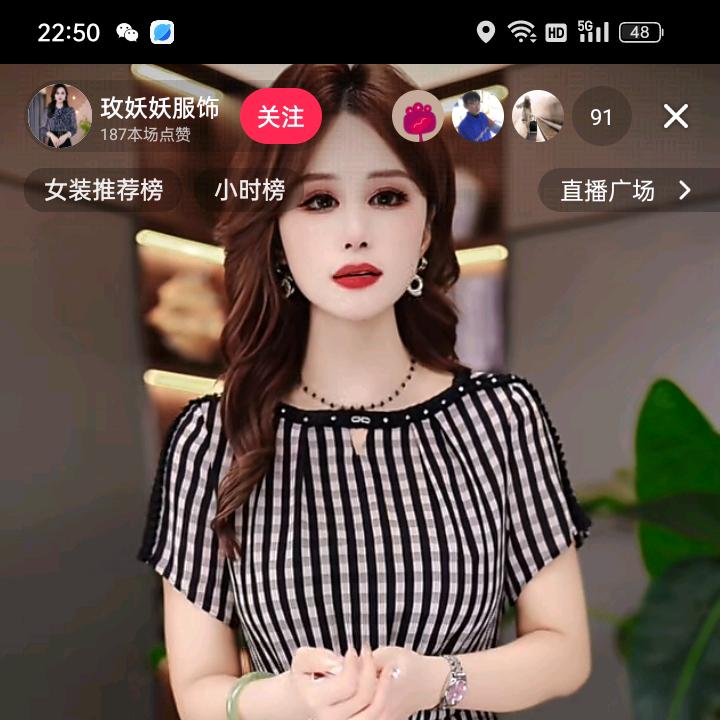Open 小时榜 hourly ranking chip
This screenshot has width=720, height=720.
pos(249,190)
